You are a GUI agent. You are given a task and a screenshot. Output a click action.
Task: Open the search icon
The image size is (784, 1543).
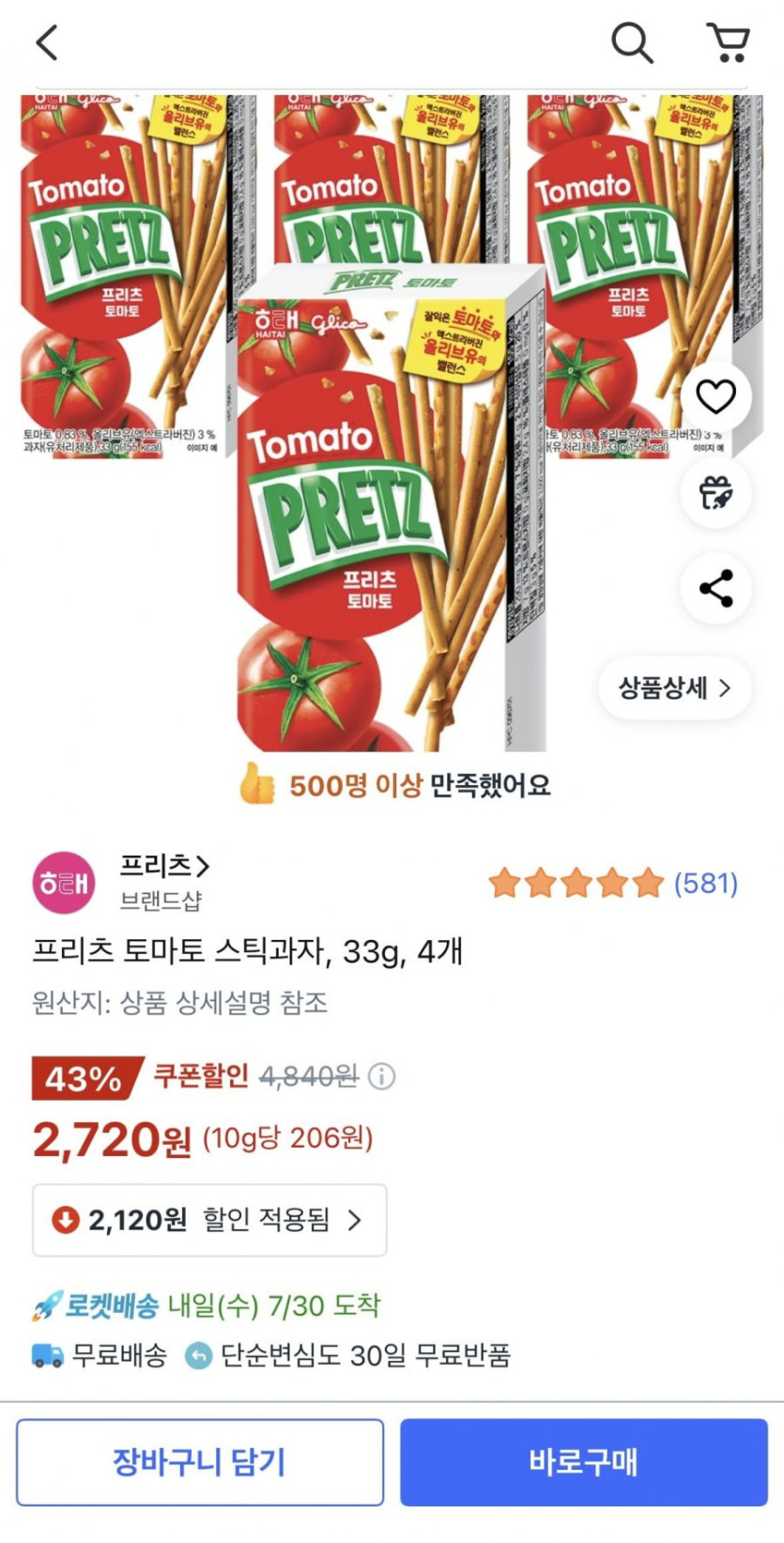632,43
